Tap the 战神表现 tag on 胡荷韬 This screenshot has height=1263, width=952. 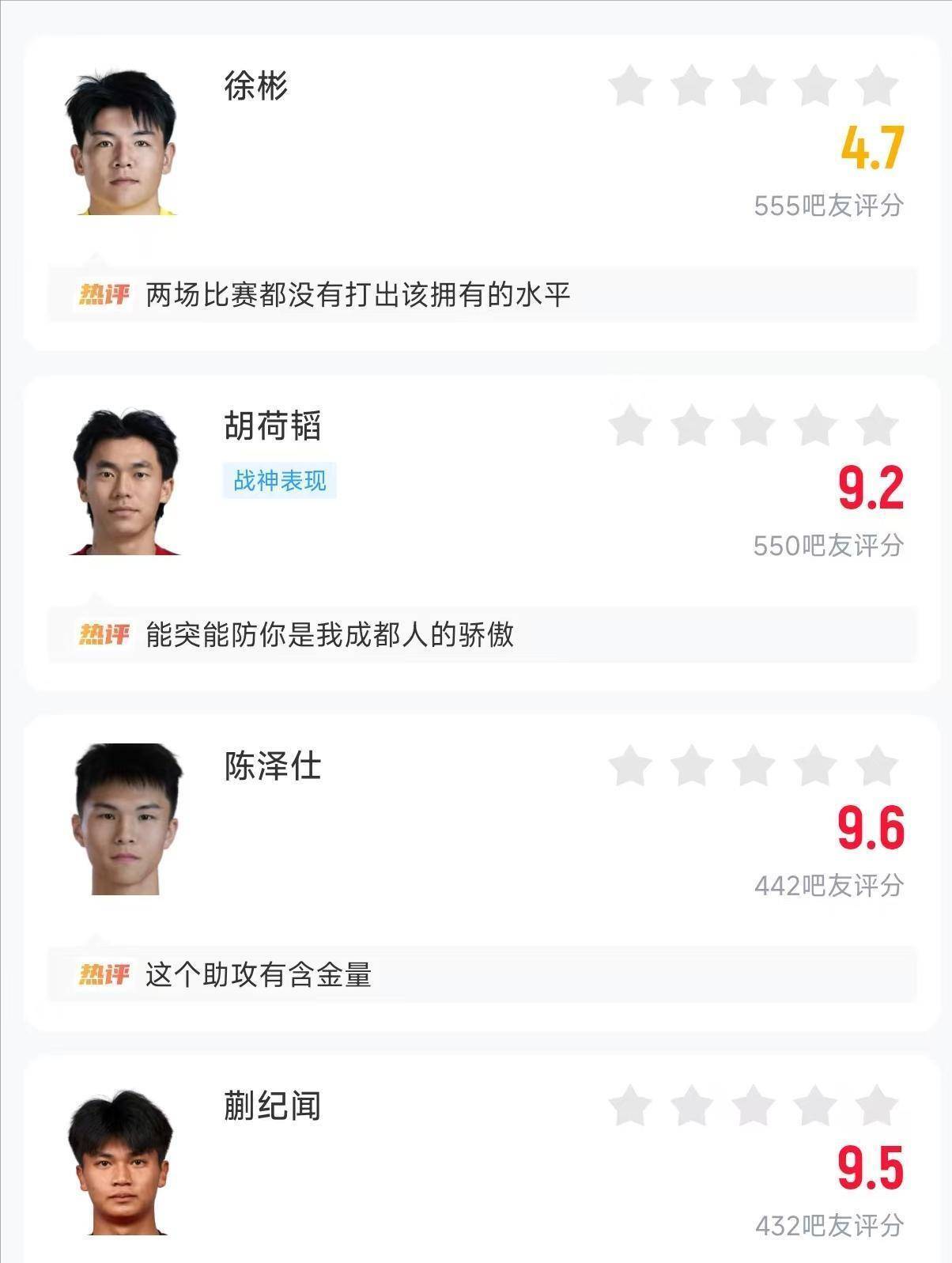[x=280, y=481]
